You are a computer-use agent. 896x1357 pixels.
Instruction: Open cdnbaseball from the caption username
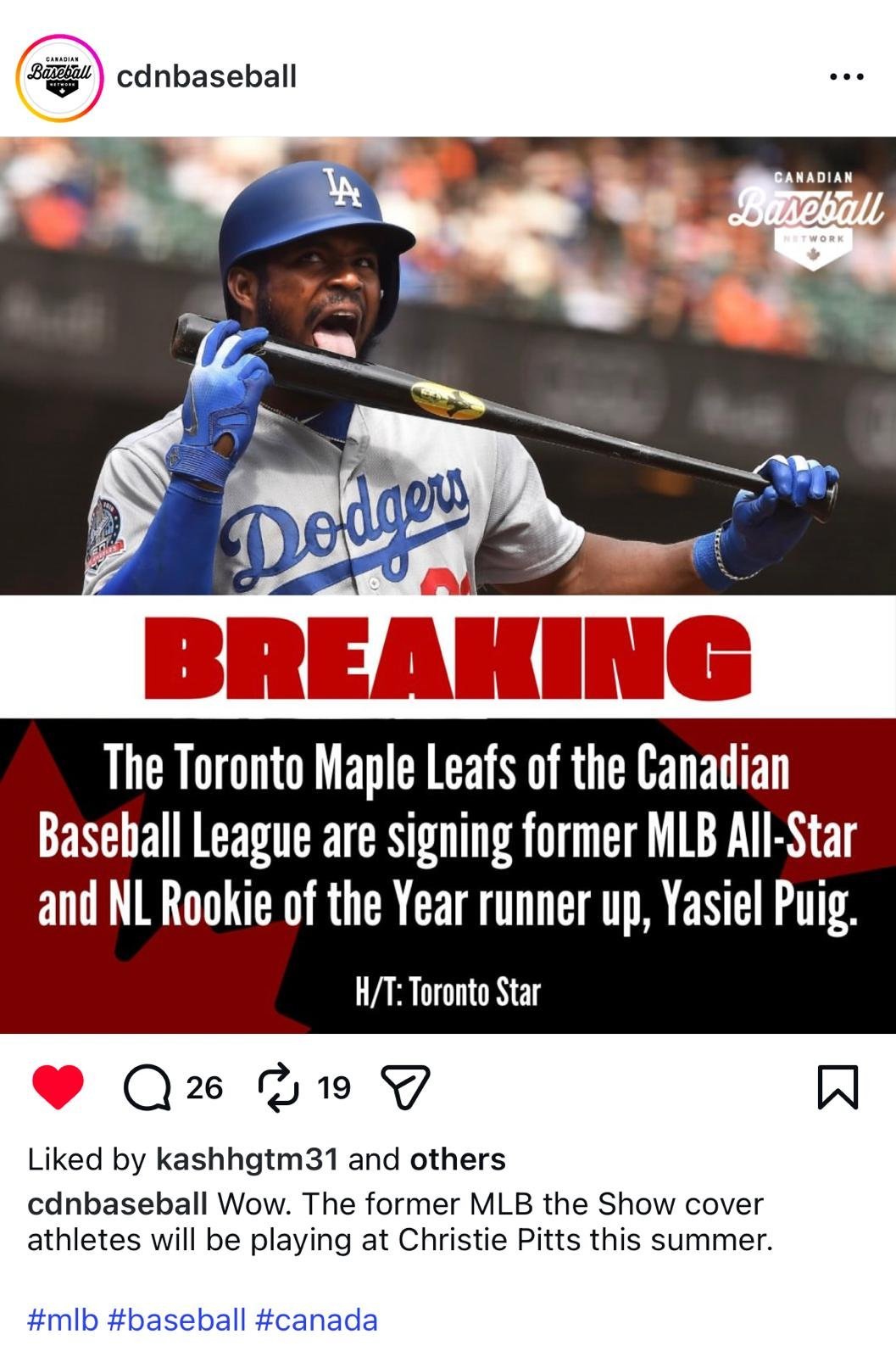(x=117, y=1204)
